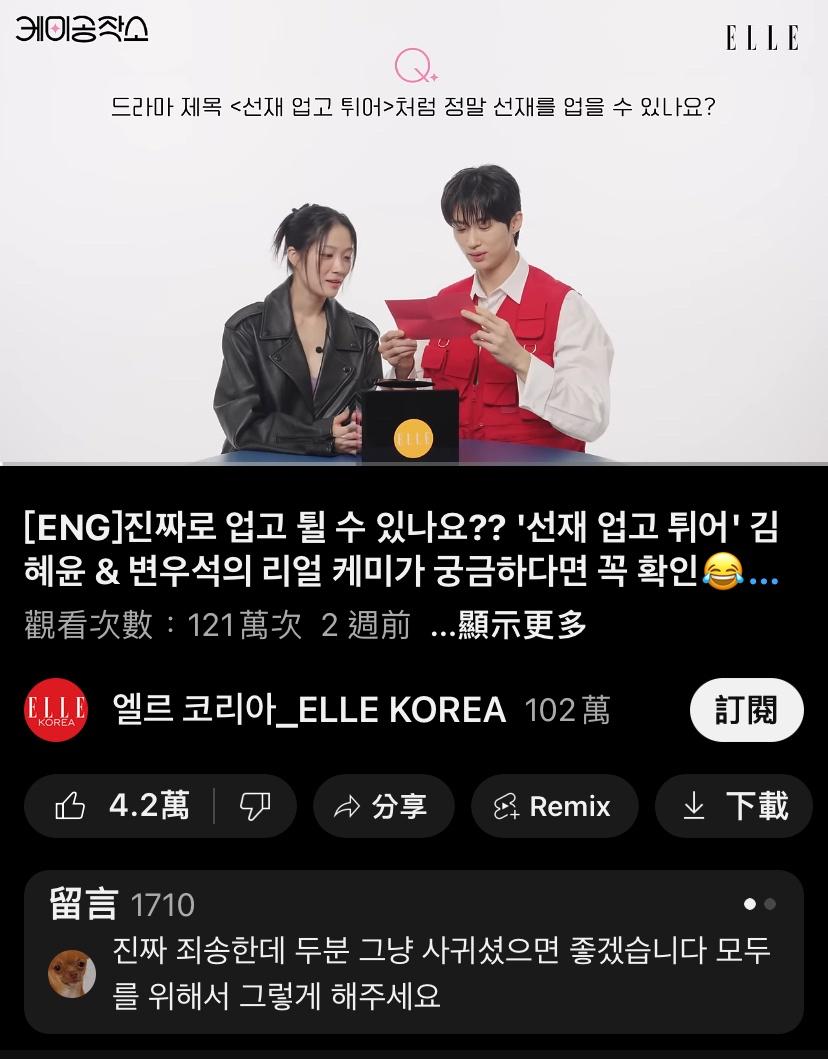
Task: Like the video (4.2萬)
Action: point(122,806)
